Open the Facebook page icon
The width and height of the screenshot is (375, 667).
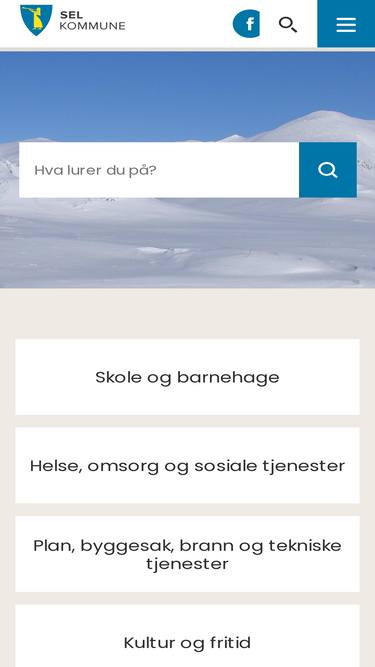246,23
